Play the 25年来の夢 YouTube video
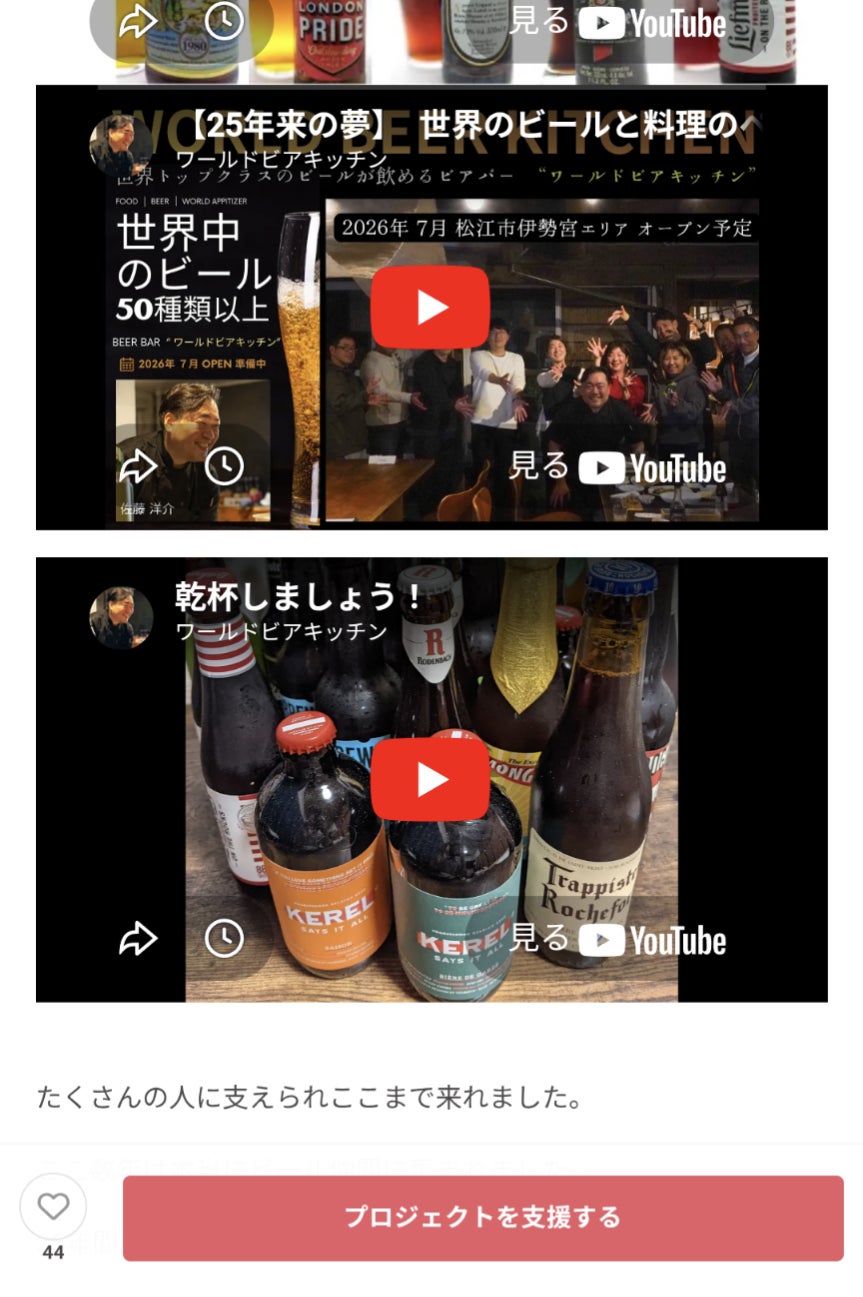Viewport: 863px width, 1297px height. coord(430,307)
